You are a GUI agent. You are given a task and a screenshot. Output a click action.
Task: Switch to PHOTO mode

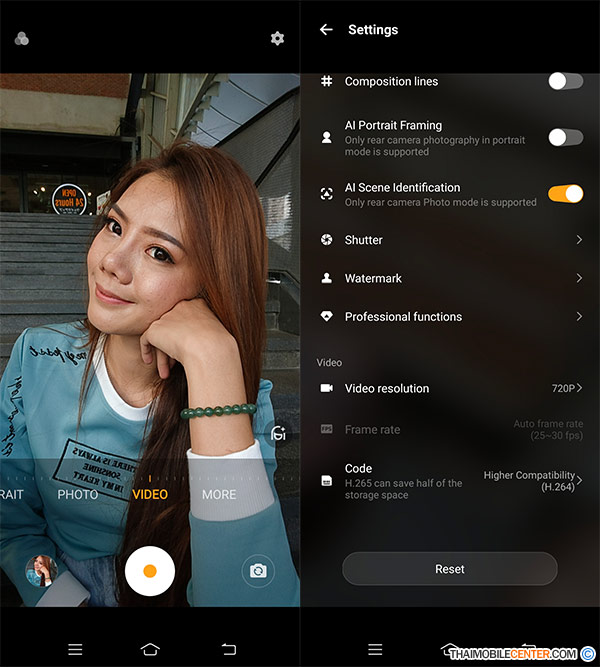pos(78,494)
